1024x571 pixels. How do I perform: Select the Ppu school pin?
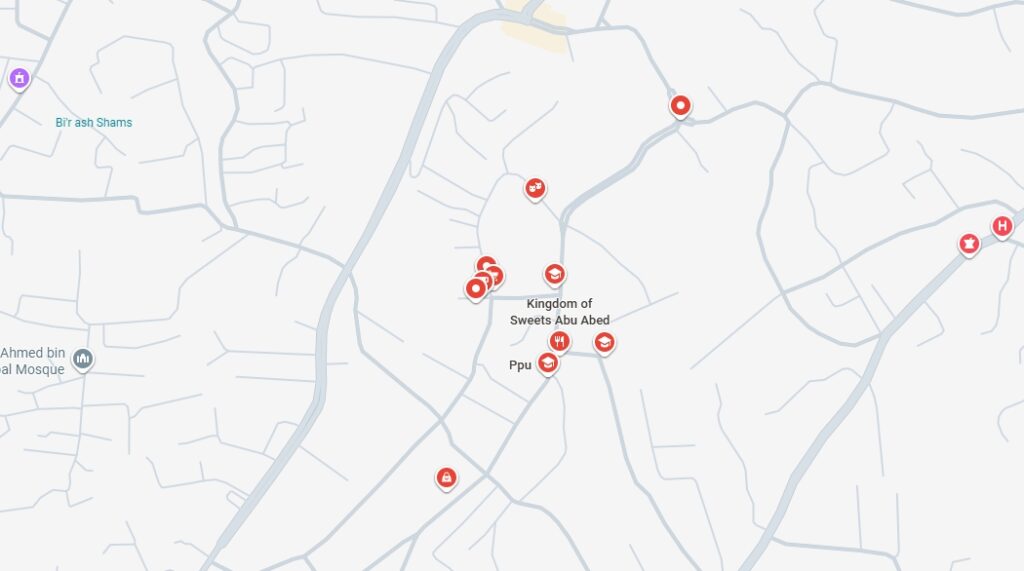point(547,363)
